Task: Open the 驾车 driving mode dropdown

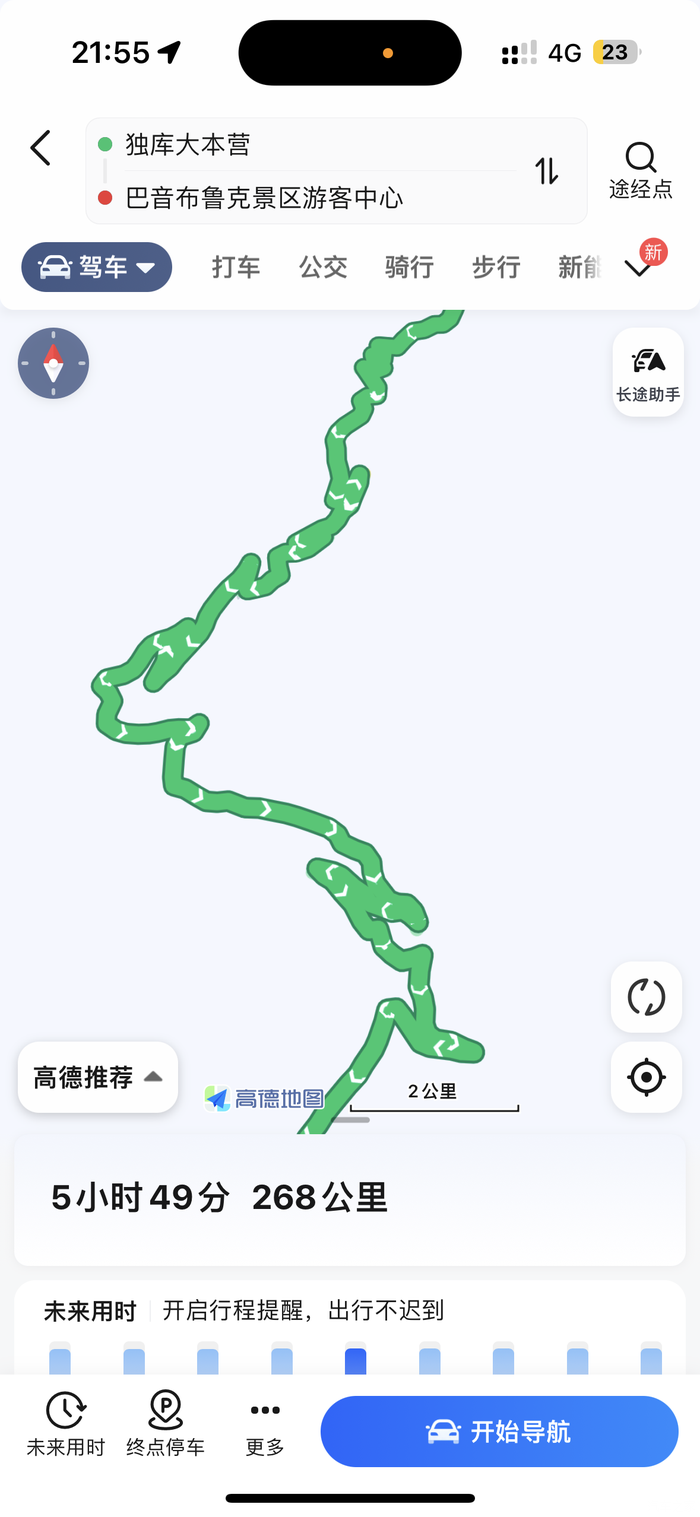Action: click(x=97, y=267)
